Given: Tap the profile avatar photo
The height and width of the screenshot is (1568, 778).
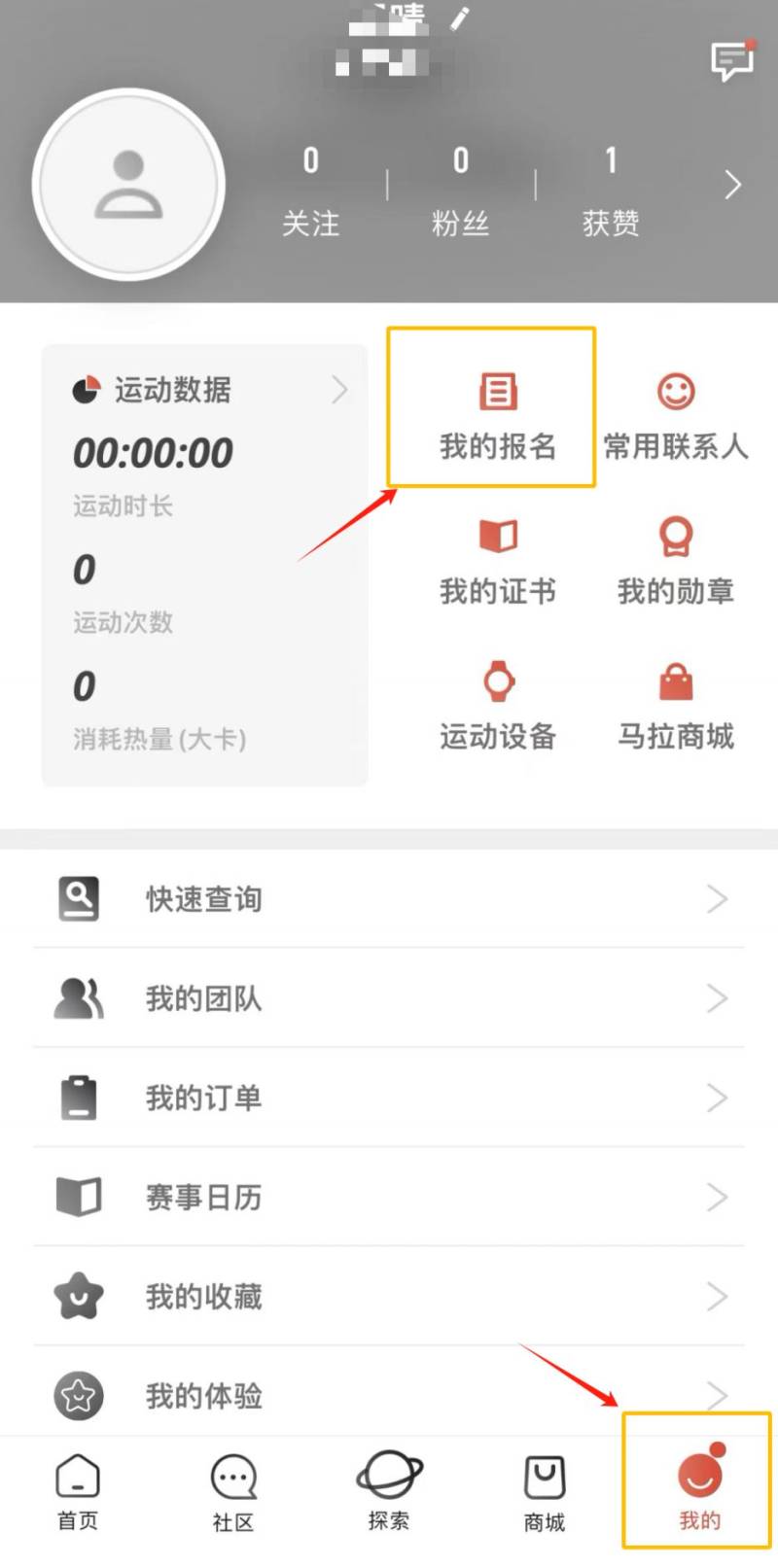Looking at the screenshot, I should 128,185.
